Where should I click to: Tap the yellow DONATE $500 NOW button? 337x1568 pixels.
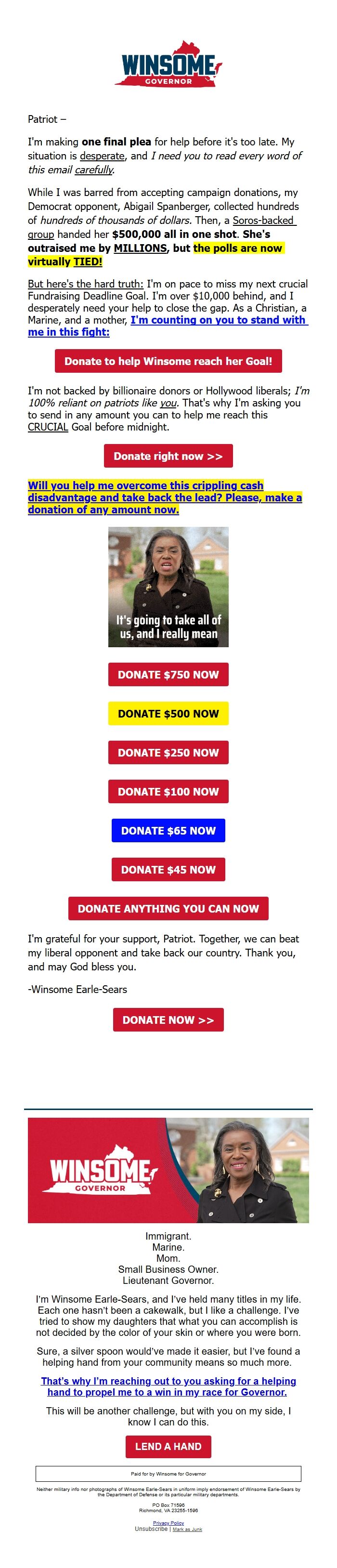click(168, 713)
